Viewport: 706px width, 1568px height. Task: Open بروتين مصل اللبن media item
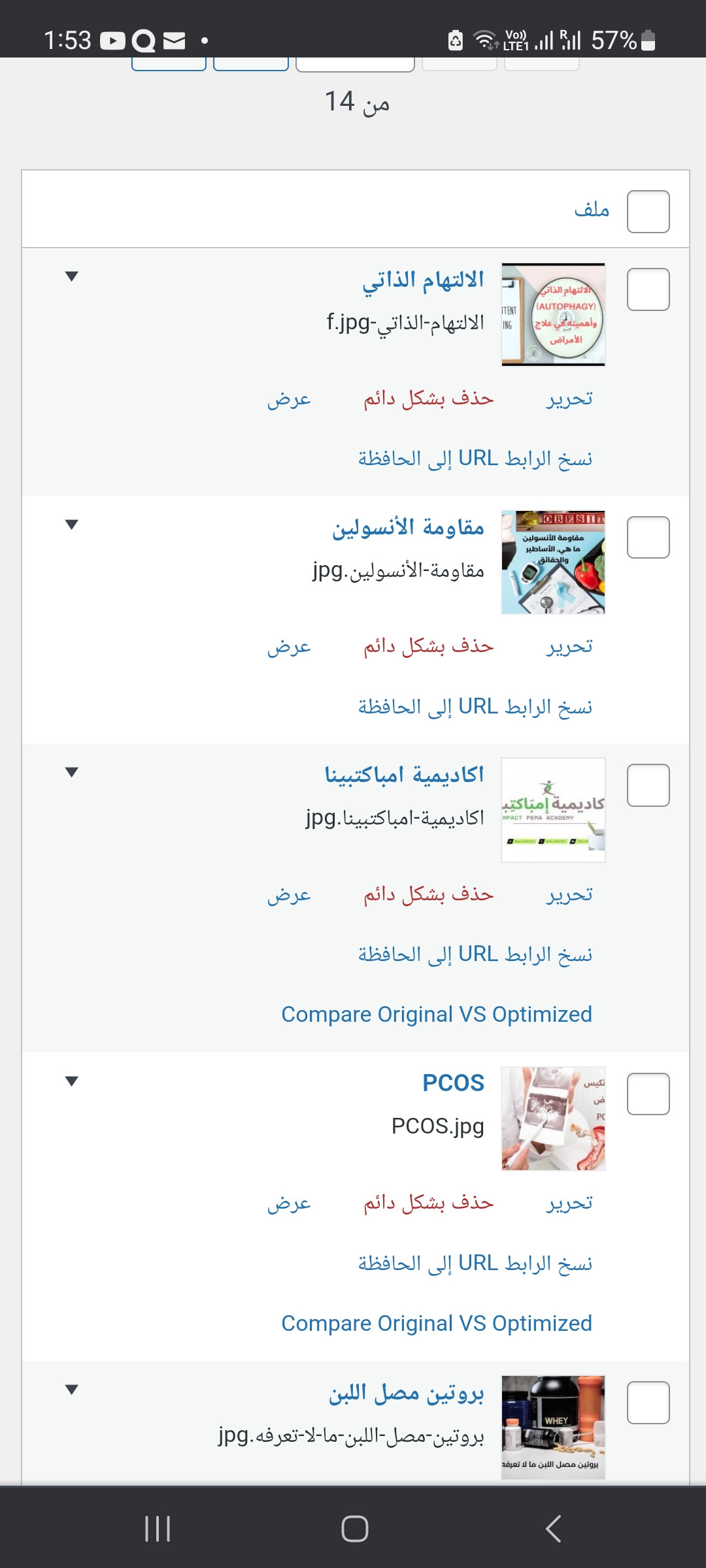click(406, 1394)
